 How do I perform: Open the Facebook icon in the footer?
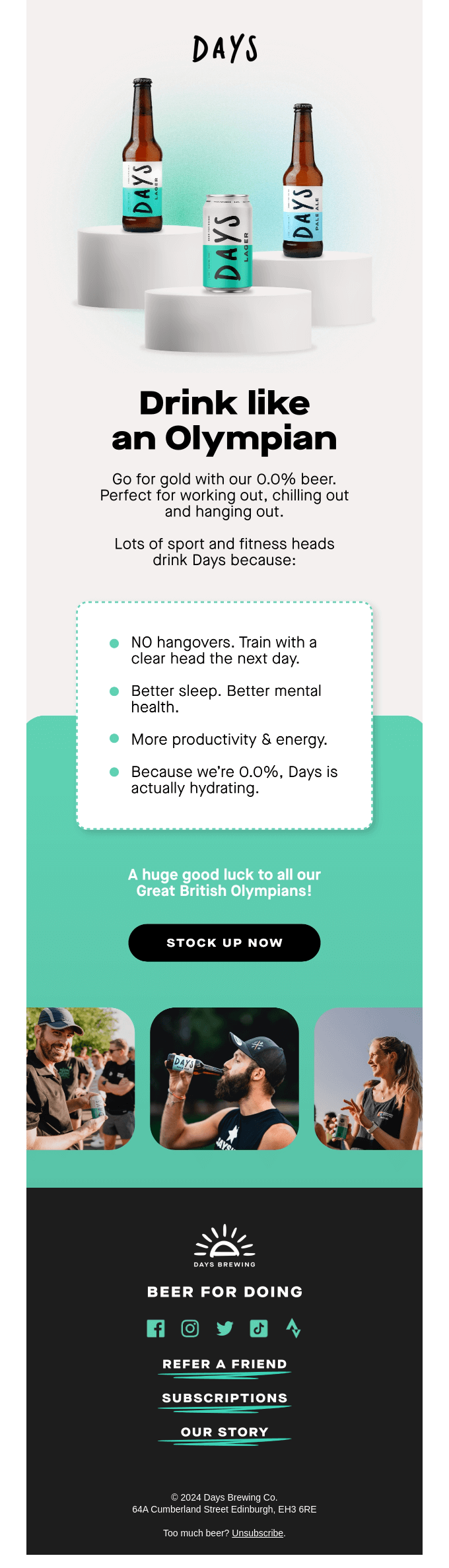click(x=156, y=1328)
